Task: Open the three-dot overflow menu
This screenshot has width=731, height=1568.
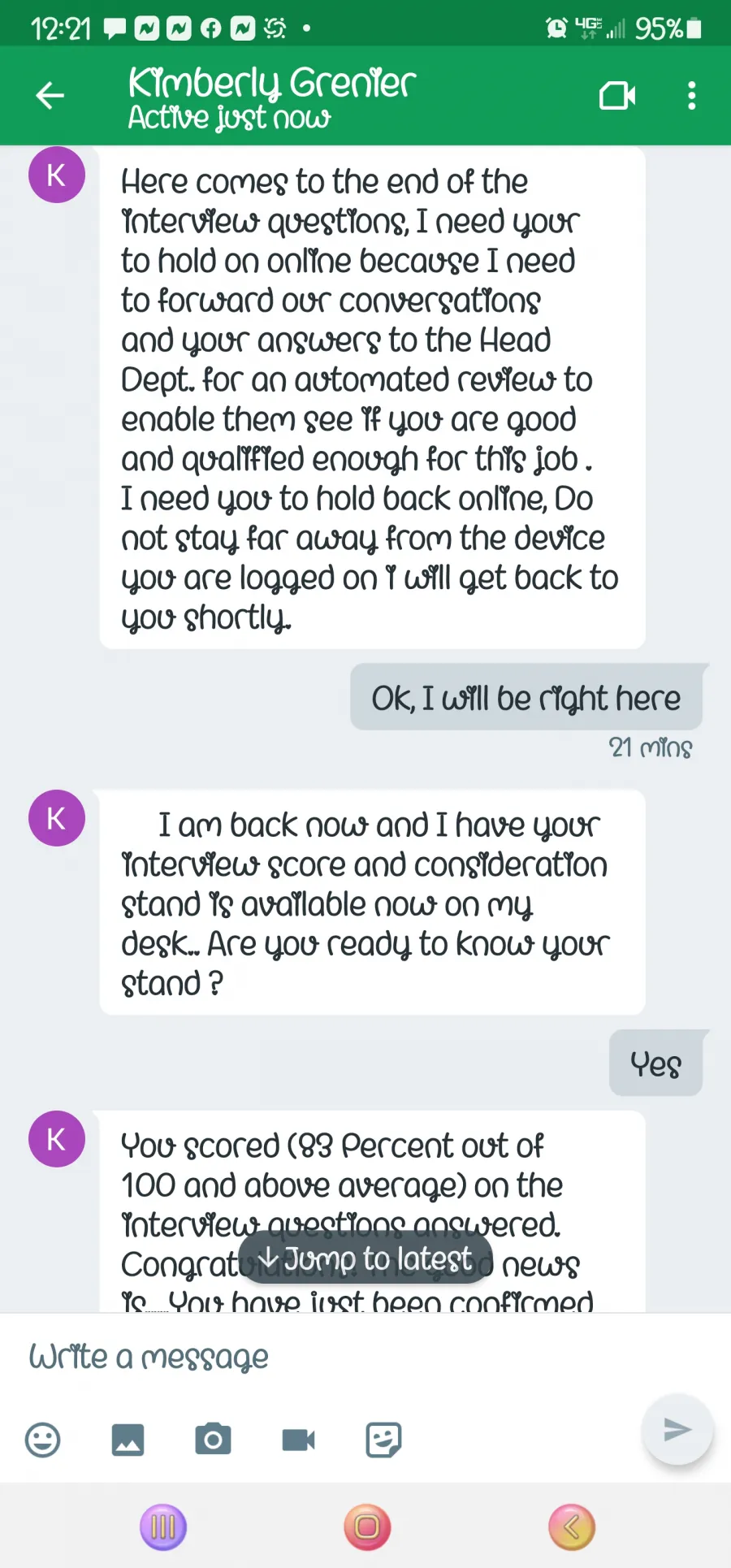Action: pyautogui.click(x=691, y=96)
